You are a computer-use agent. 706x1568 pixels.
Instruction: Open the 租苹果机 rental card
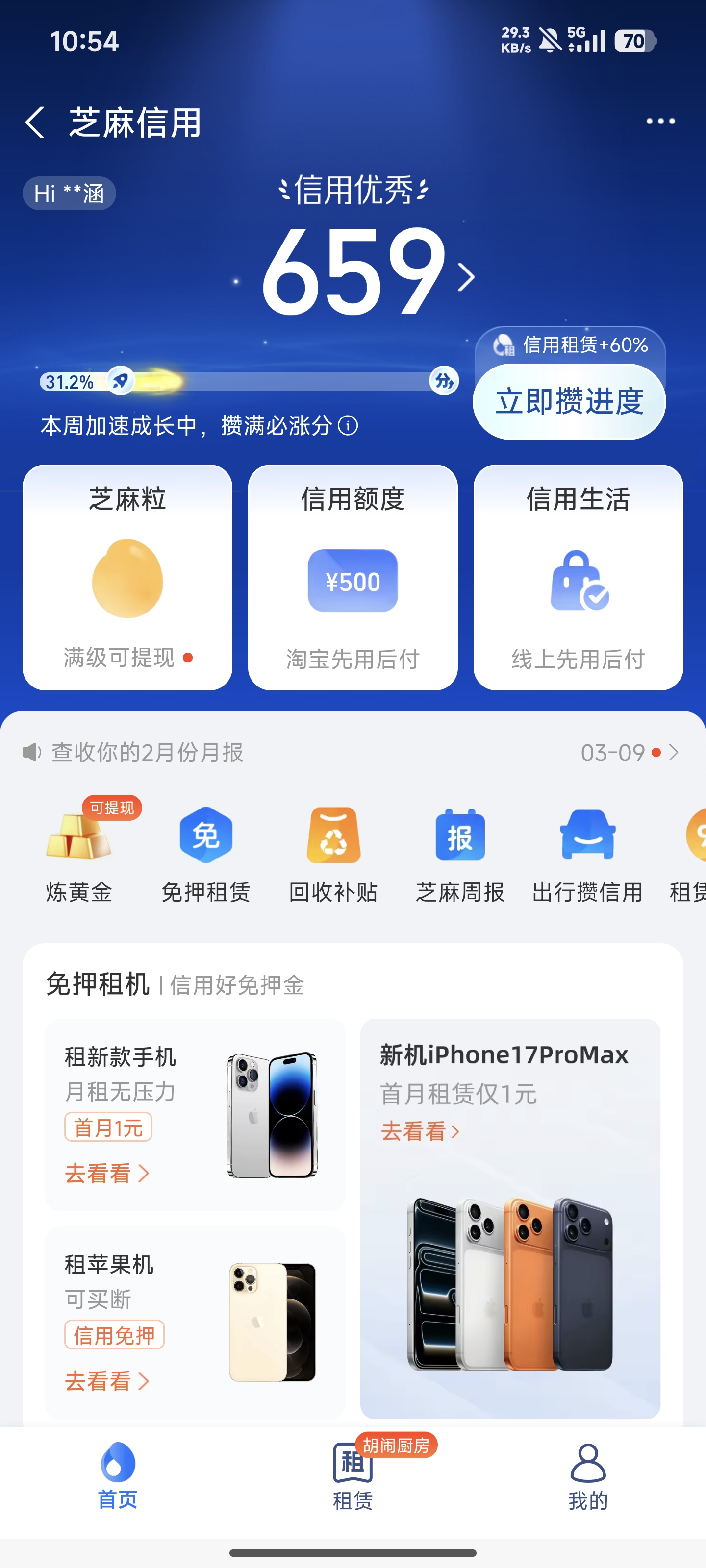[196, 1322]
